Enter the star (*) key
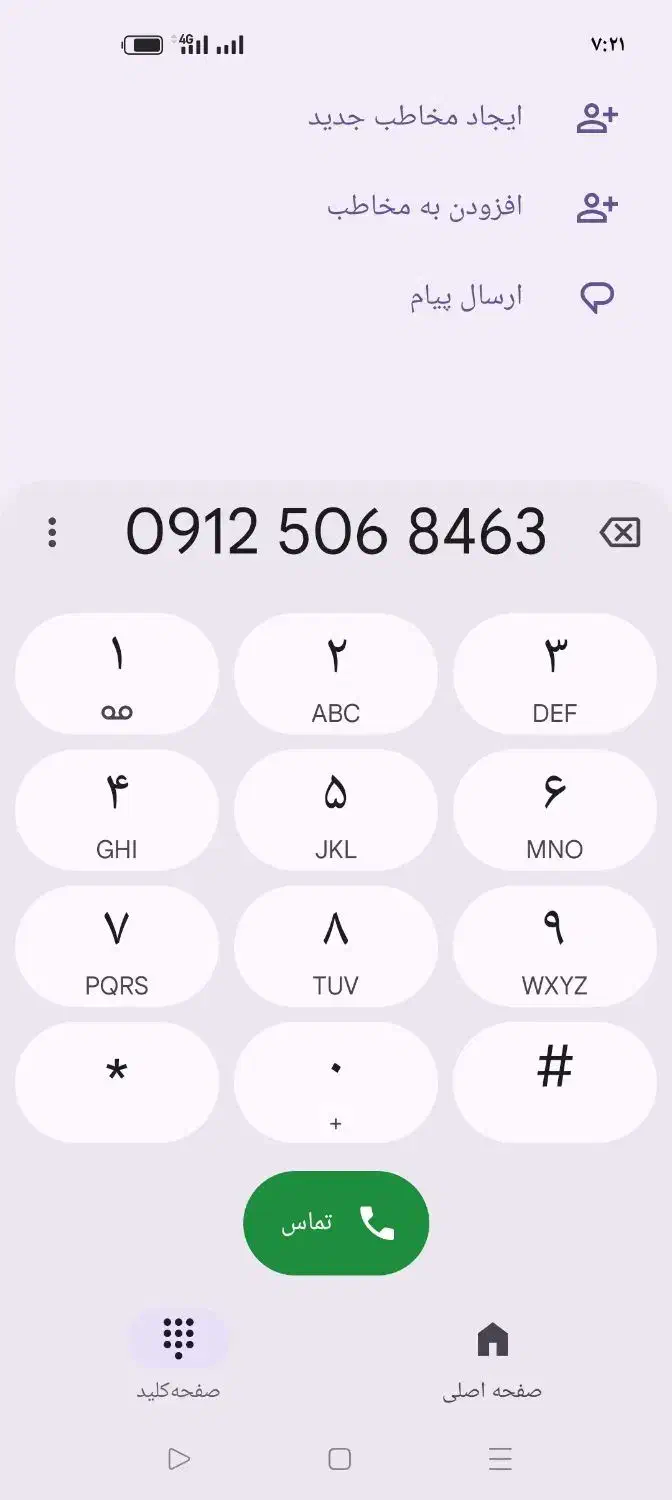 tap(117, 1082)
